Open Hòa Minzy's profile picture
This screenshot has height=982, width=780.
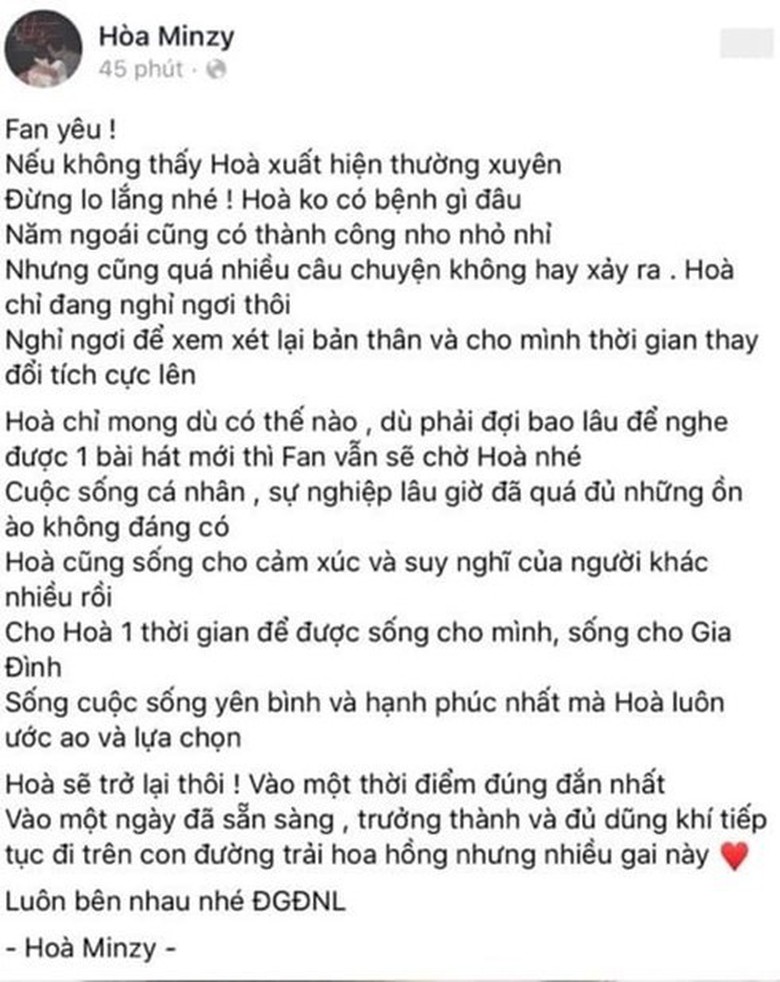(x=42, y=50)
